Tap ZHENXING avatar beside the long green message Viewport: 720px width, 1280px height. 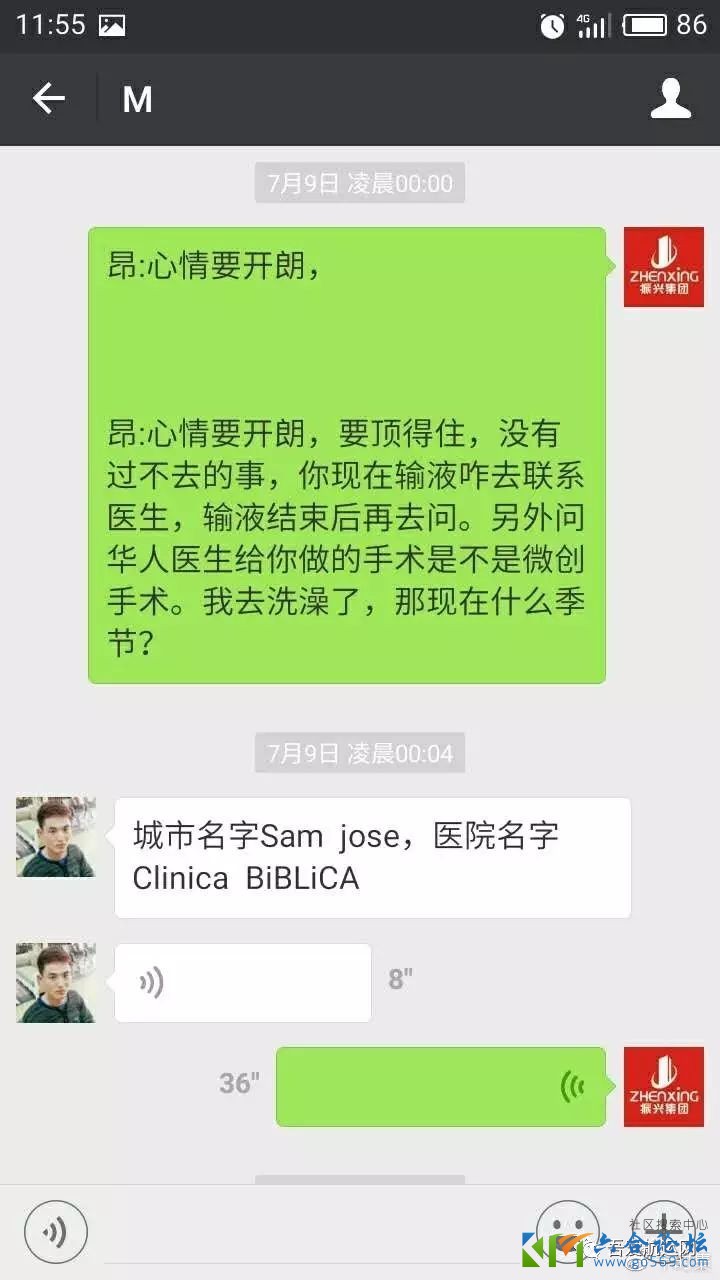[x=663, y=267]
